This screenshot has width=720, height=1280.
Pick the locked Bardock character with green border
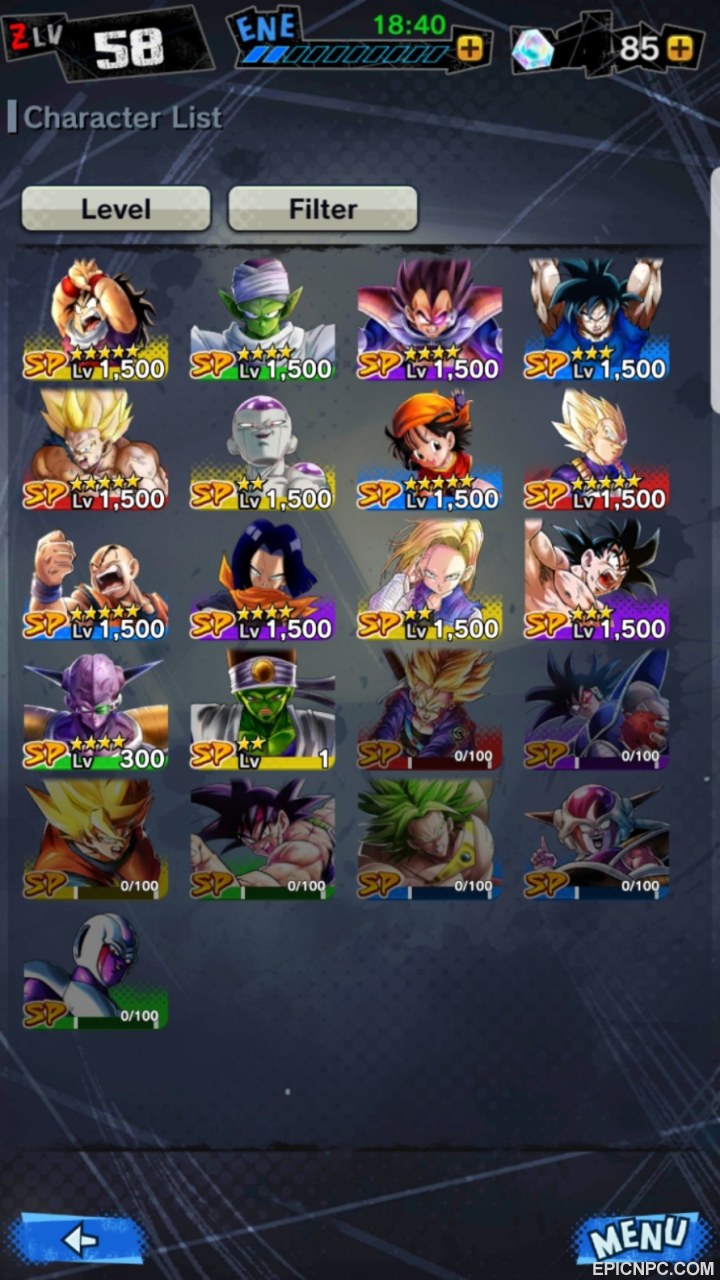(263, 838)
